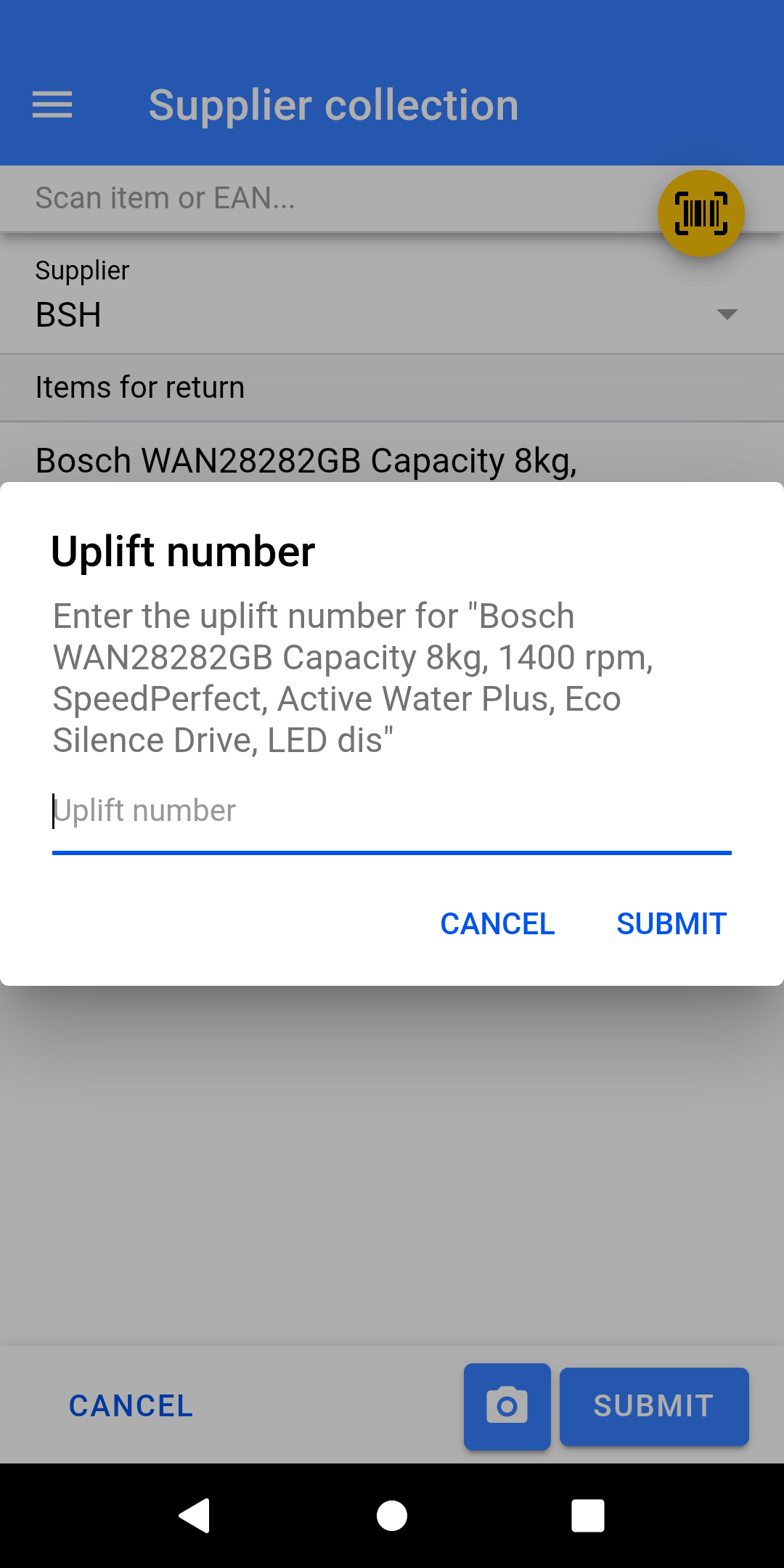Select the Bosch WAN28282GB return item
Image resolution: width=784 pixels, height=1568 pixels.
coord(305,460)
